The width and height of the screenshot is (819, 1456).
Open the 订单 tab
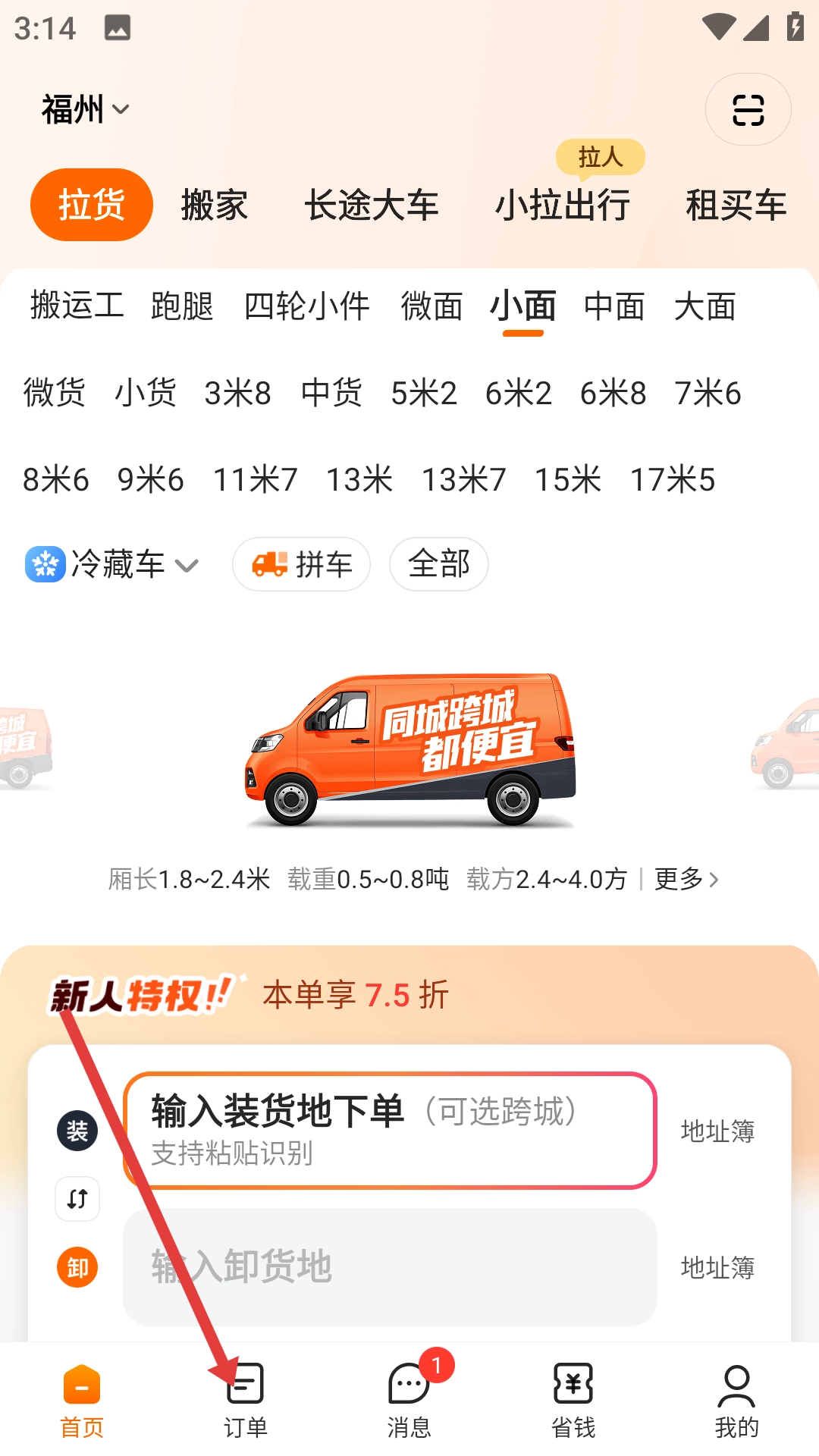246,1400
